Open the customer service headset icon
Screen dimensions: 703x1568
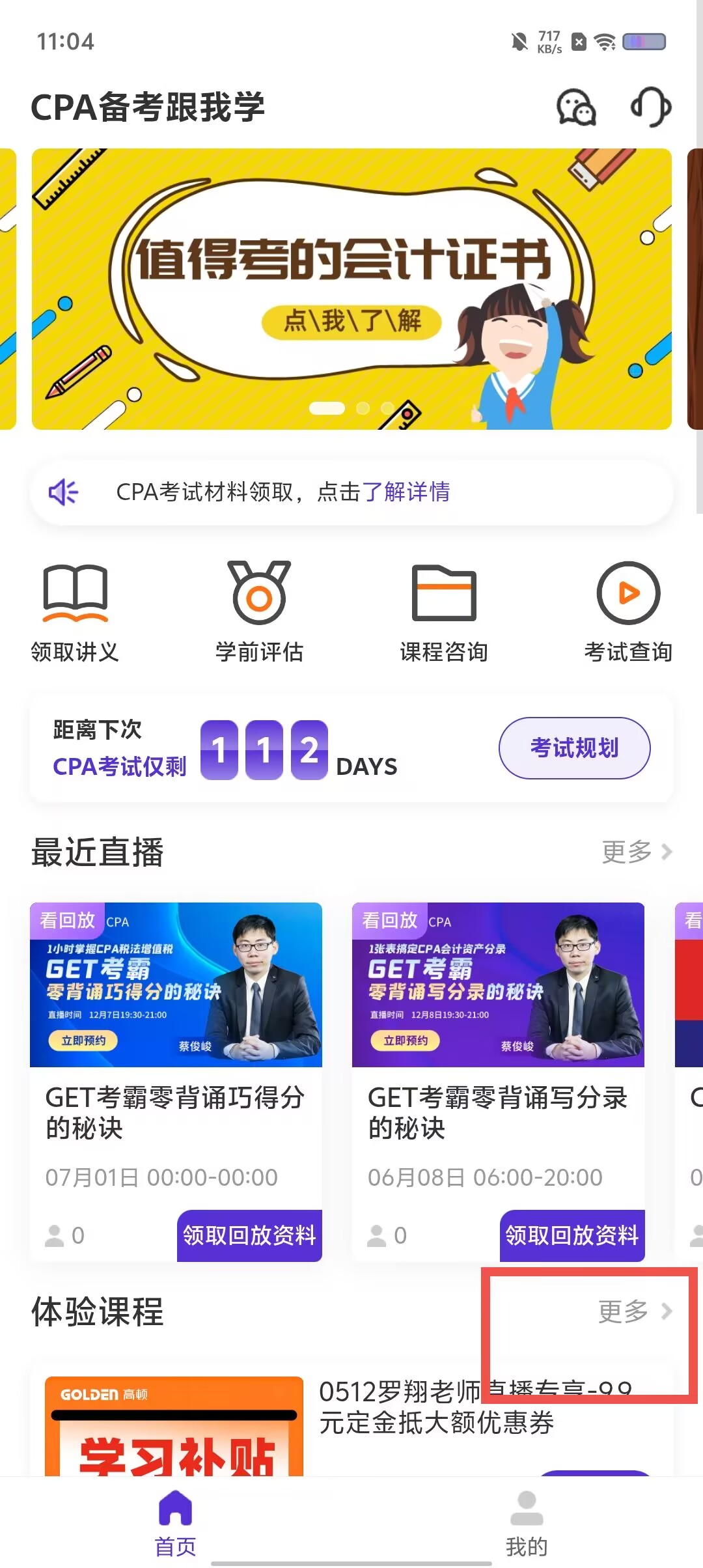pyautogui.click(x=651, y=107)
